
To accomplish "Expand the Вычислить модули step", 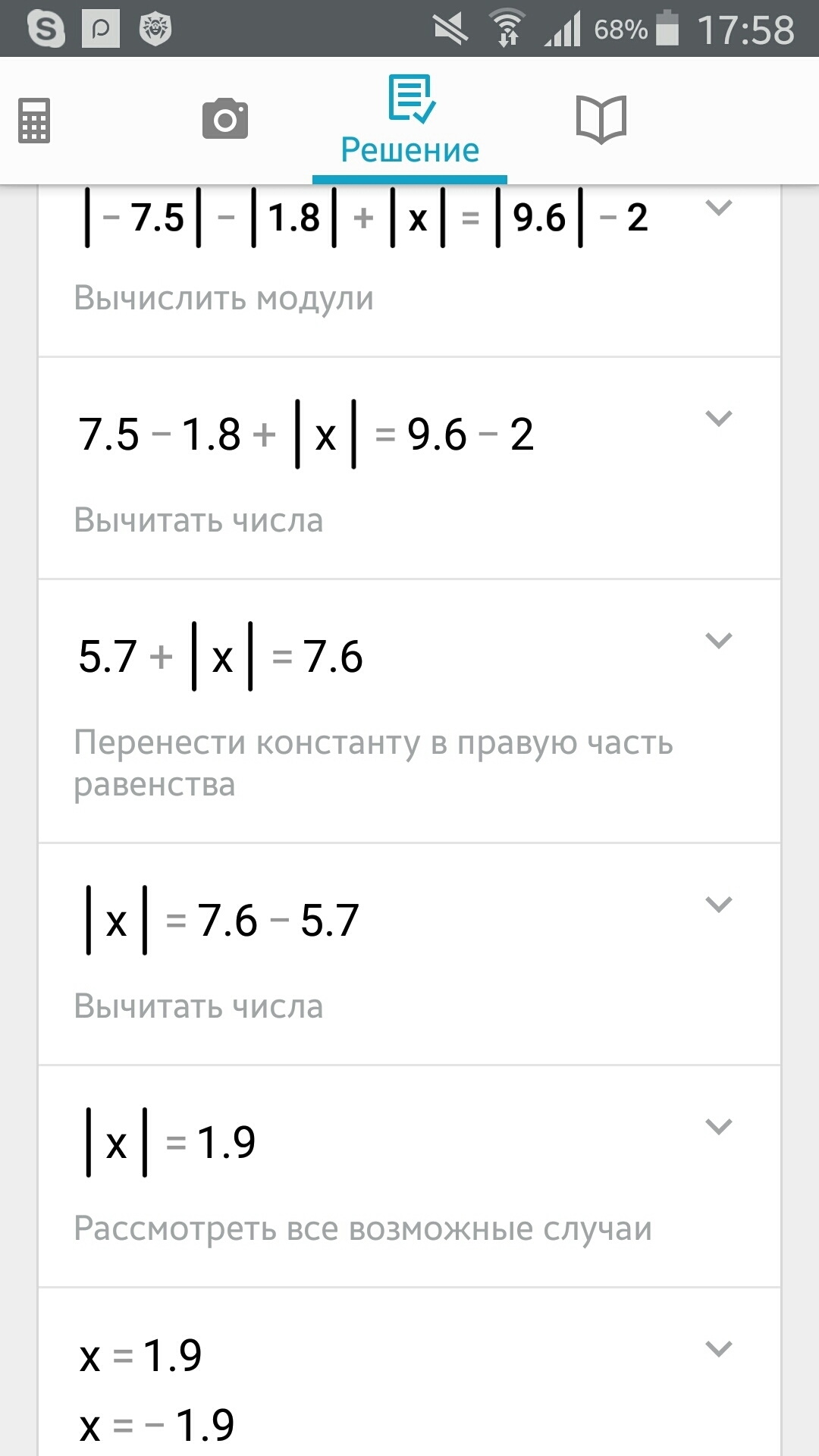I will coord(718,208).
